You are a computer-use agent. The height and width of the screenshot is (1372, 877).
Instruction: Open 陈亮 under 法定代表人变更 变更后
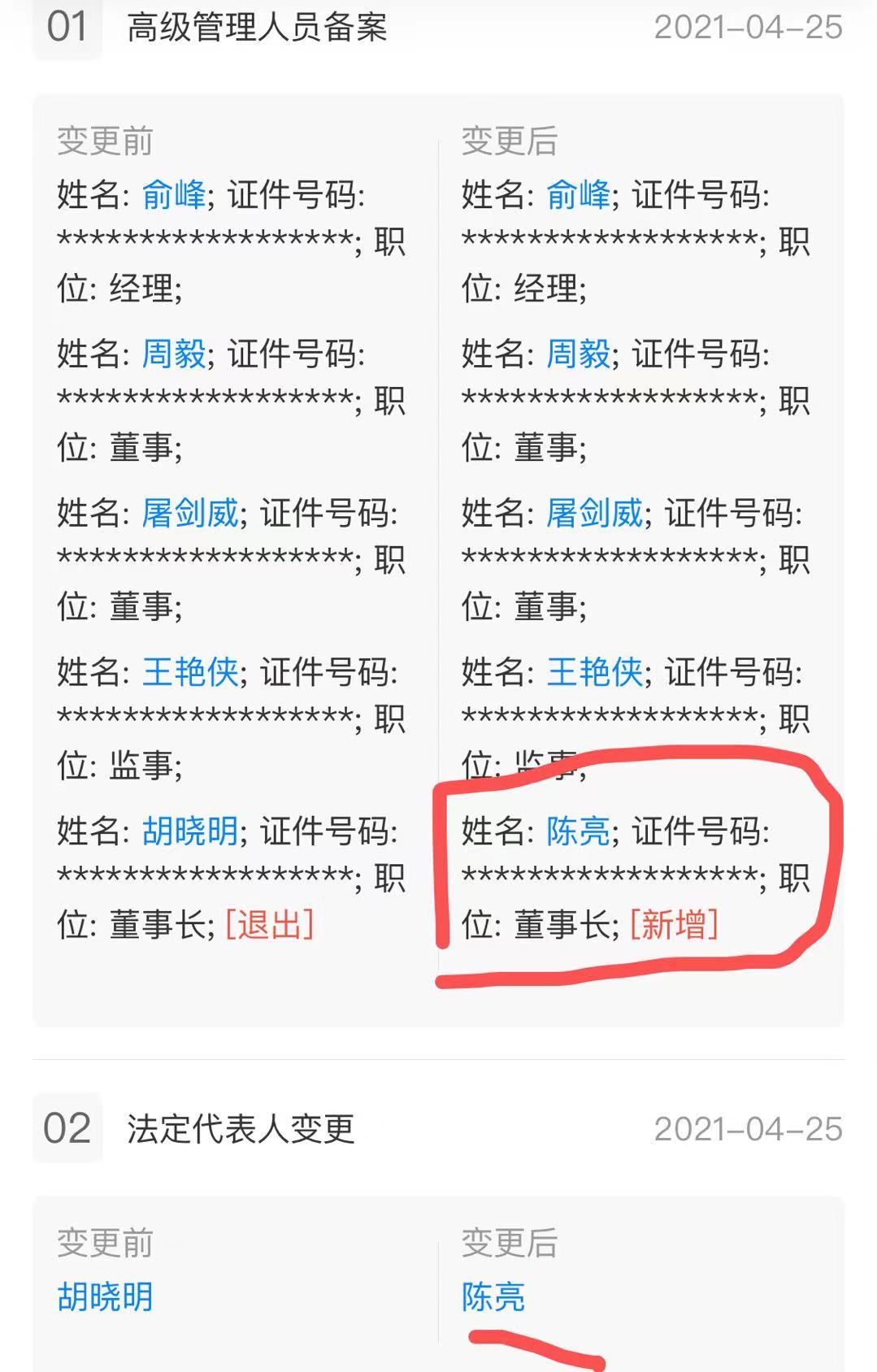click(493, 1296)
